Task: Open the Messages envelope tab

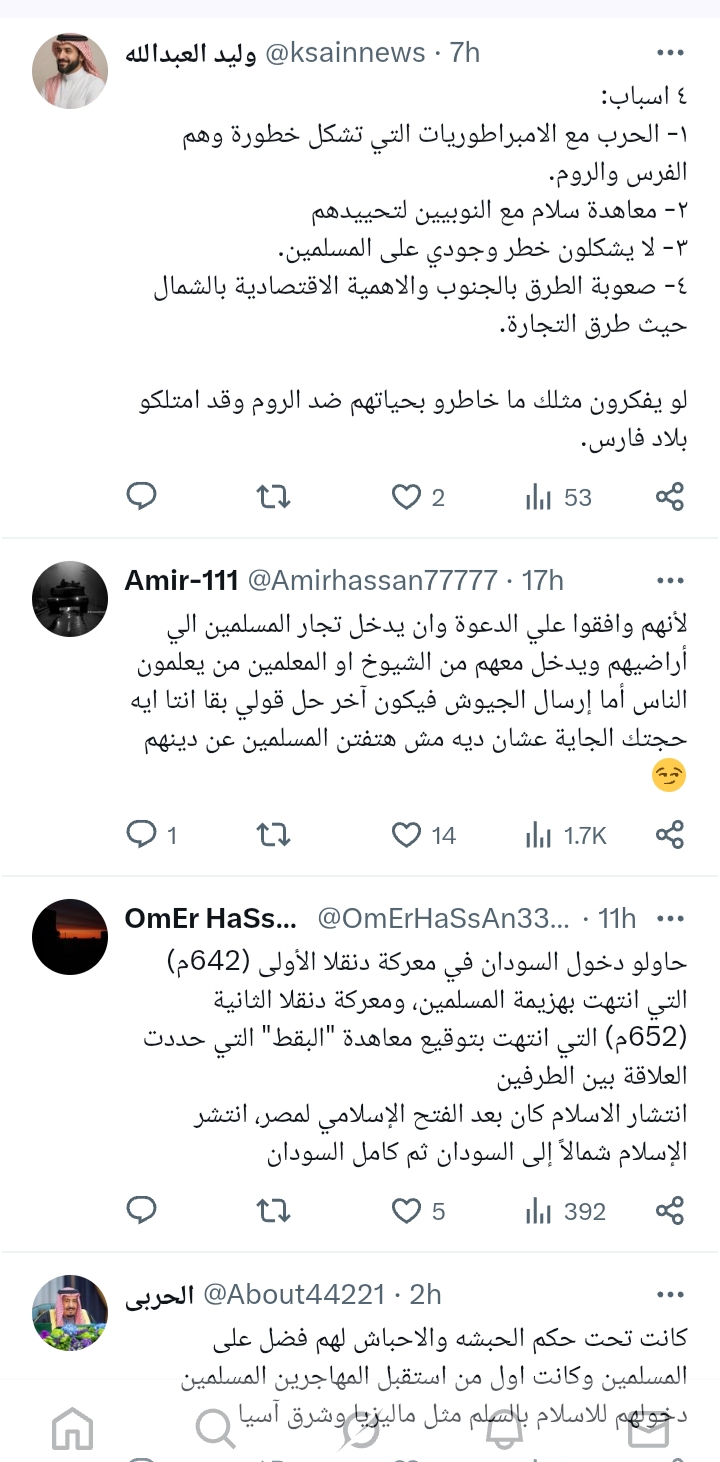Action: (648, 1430)
